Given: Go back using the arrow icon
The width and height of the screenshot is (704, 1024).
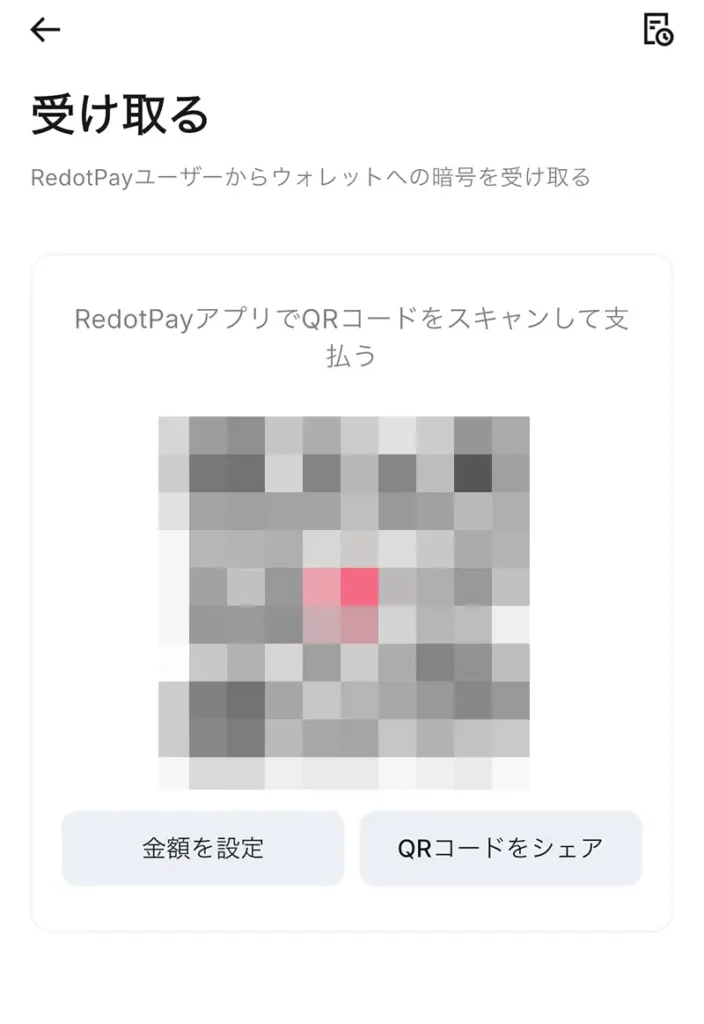Looking at the screenshot, I should [x=45, y=31].
